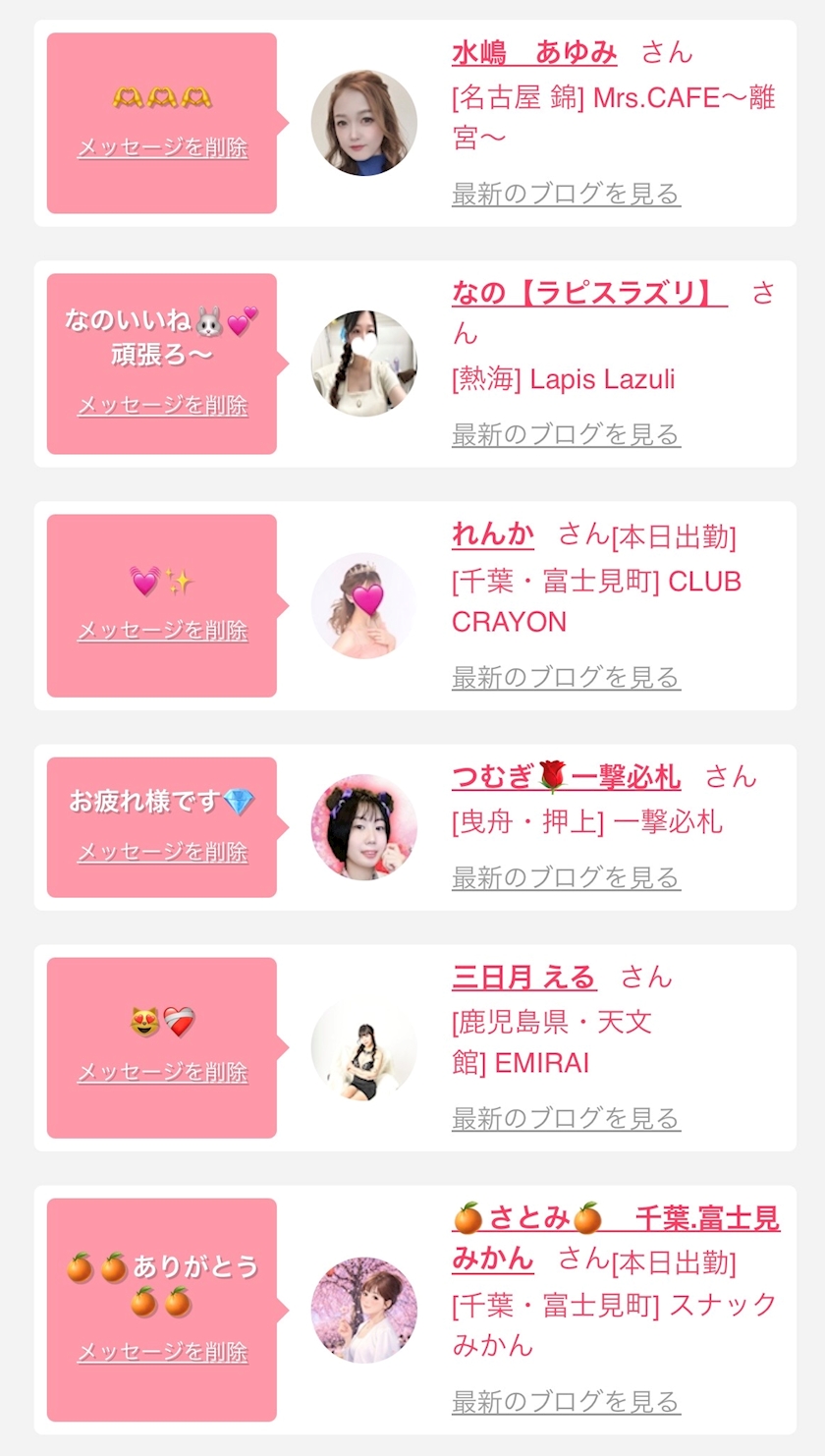Delete the message sent to れんか
The height and width of the screenshot is (1456, 825).
tap(162, 630)
